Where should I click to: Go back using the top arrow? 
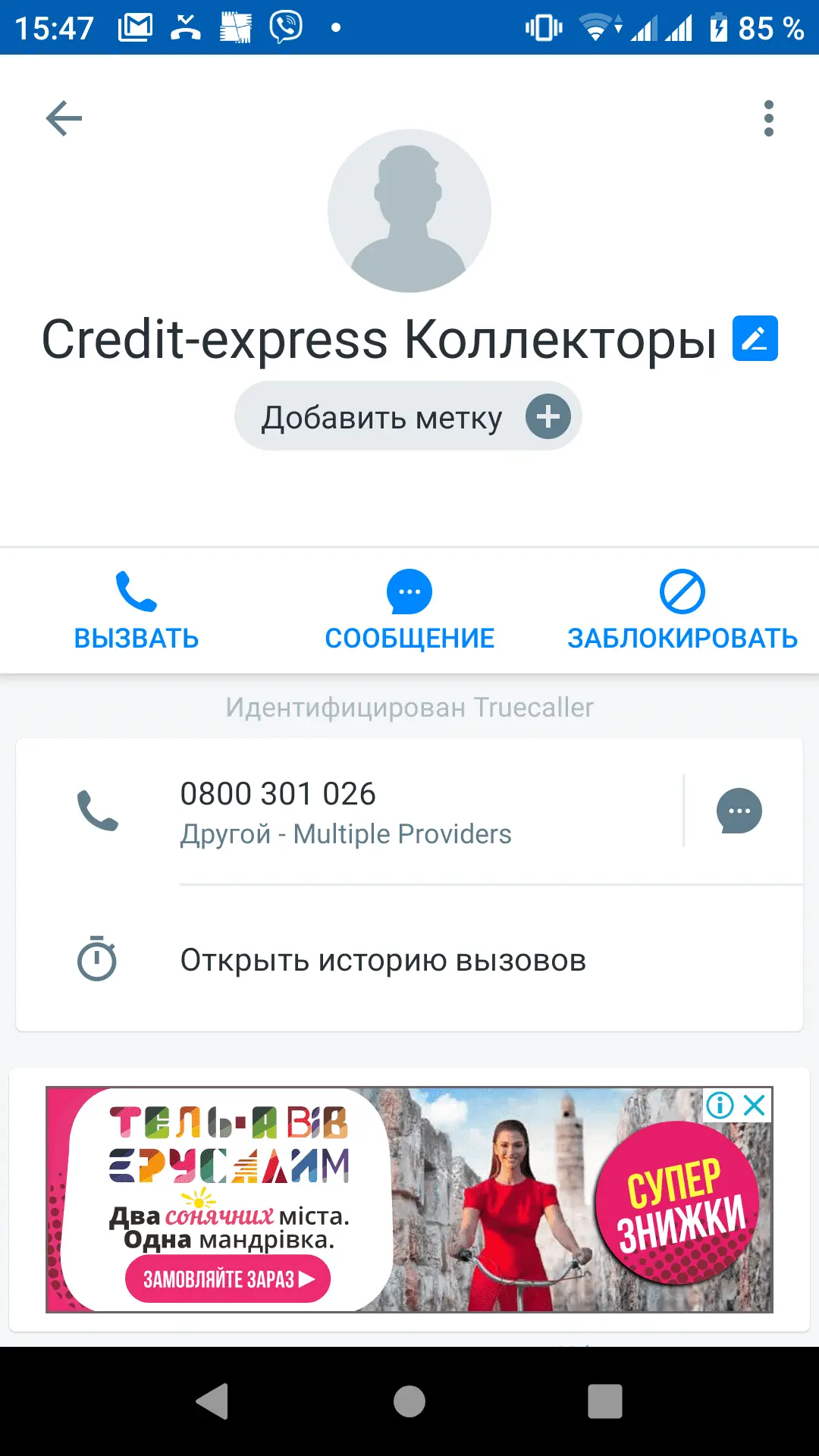click(x=64, y=118)
